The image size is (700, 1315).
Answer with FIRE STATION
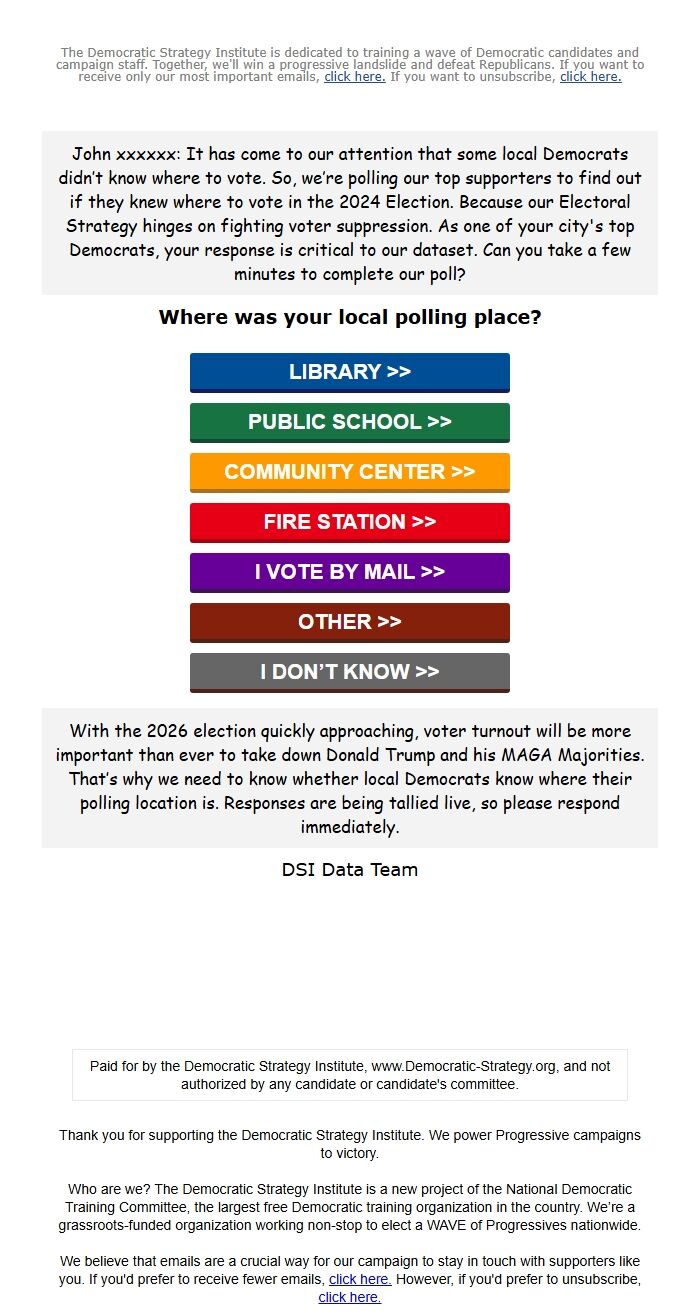(x=349, y=522)
